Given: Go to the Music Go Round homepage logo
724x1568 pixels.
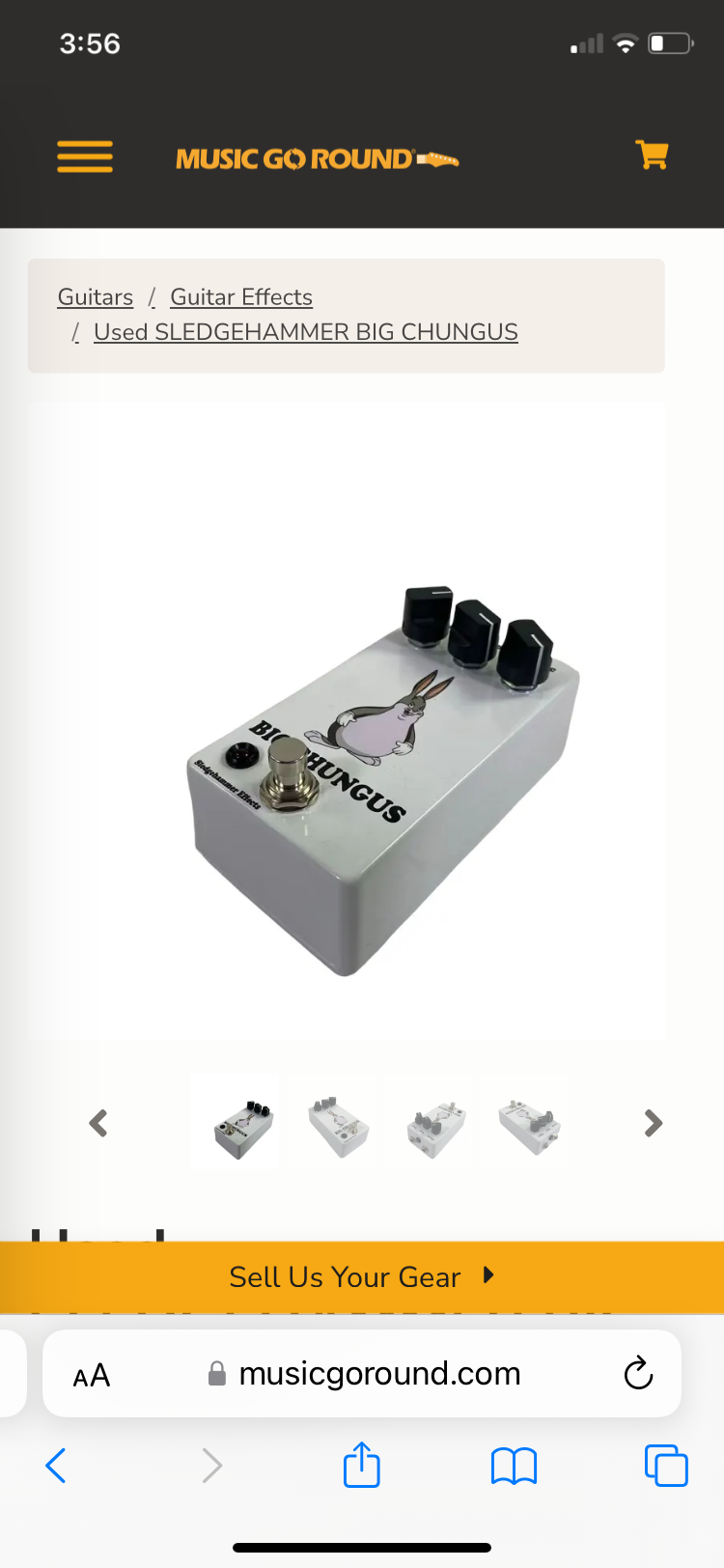Looking at the screenshot, I should pyautogui.click(x=317, y=158).
